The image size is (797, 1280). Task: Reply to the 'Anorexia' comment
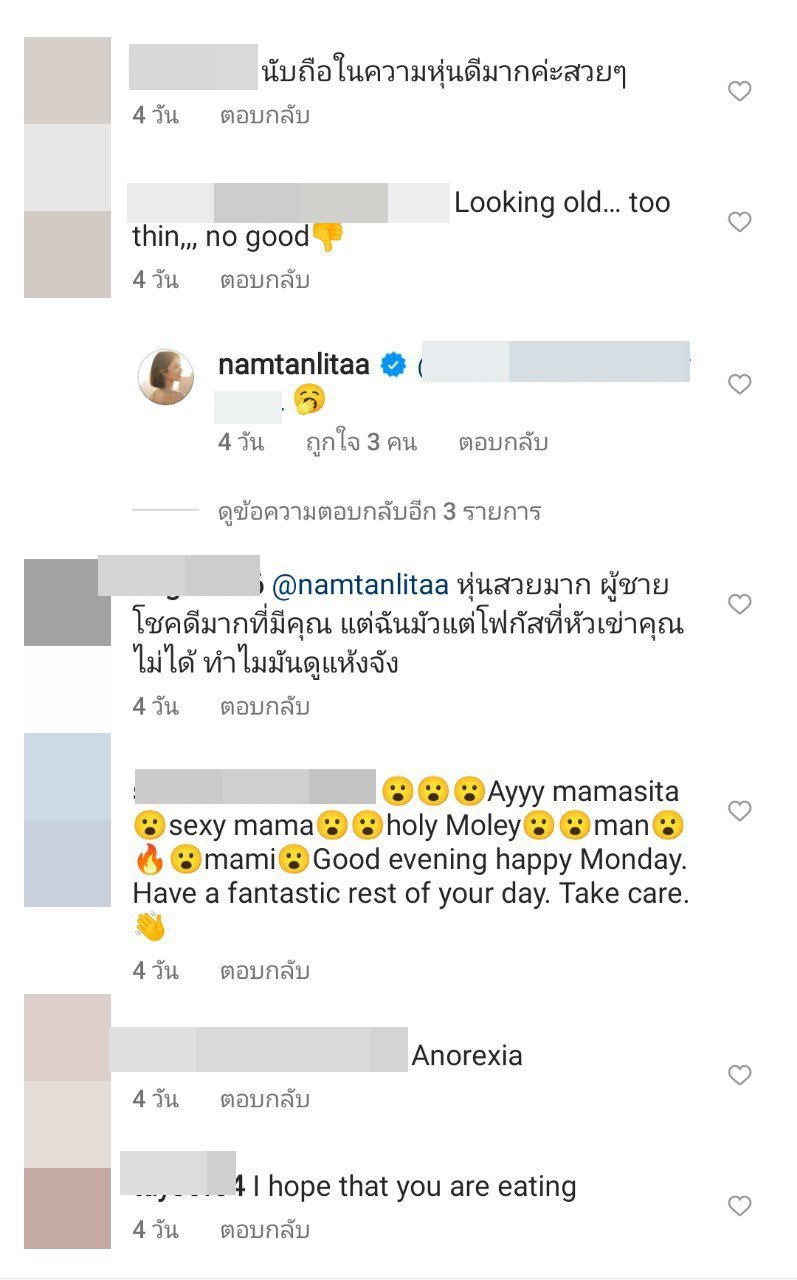point(265,1099)
